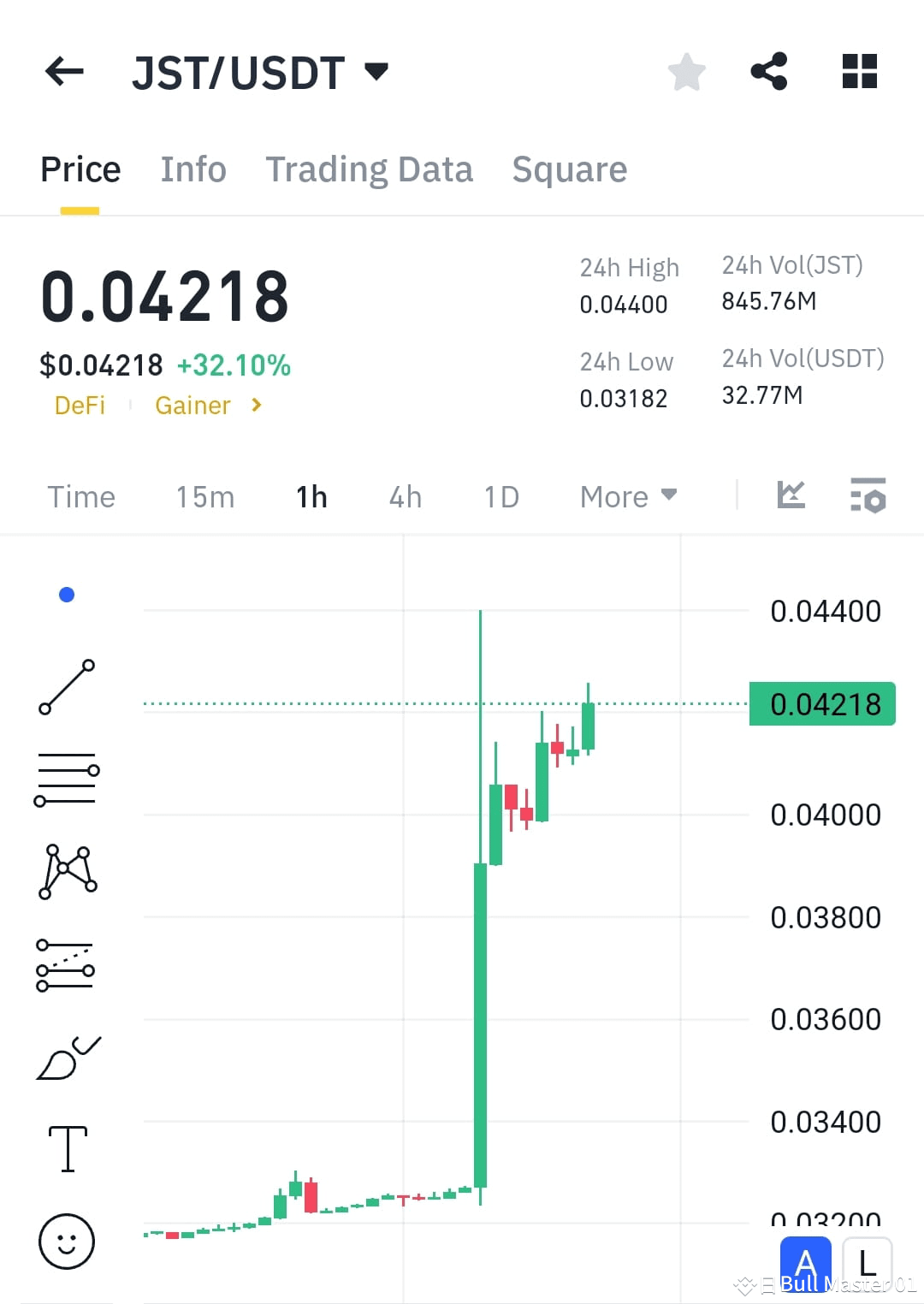The width and height of the screenshot is (924, 1304).
Task: Share the JST/USDT chart
Action: tap(768, 72)
